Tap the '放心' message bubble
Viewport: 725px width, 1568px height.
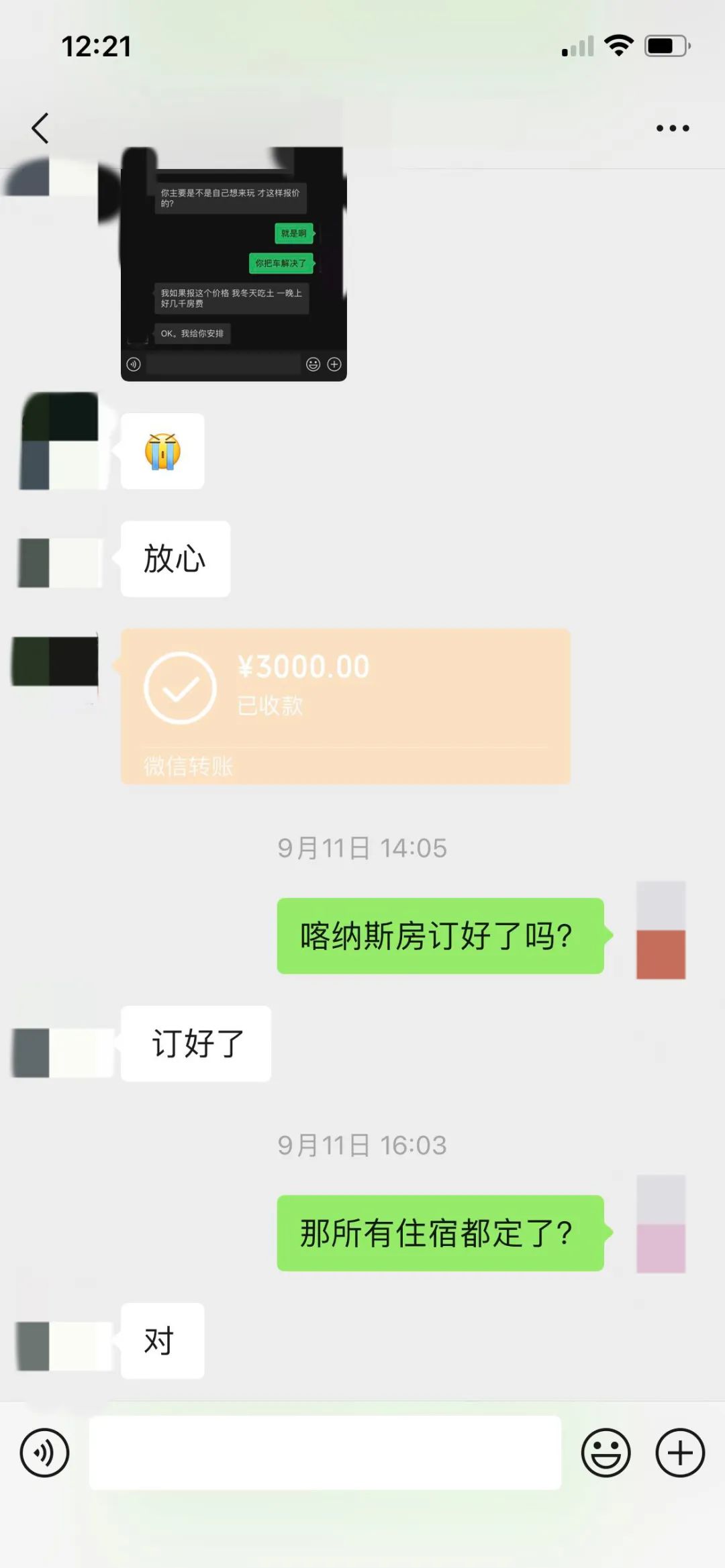tap(175, 558)
